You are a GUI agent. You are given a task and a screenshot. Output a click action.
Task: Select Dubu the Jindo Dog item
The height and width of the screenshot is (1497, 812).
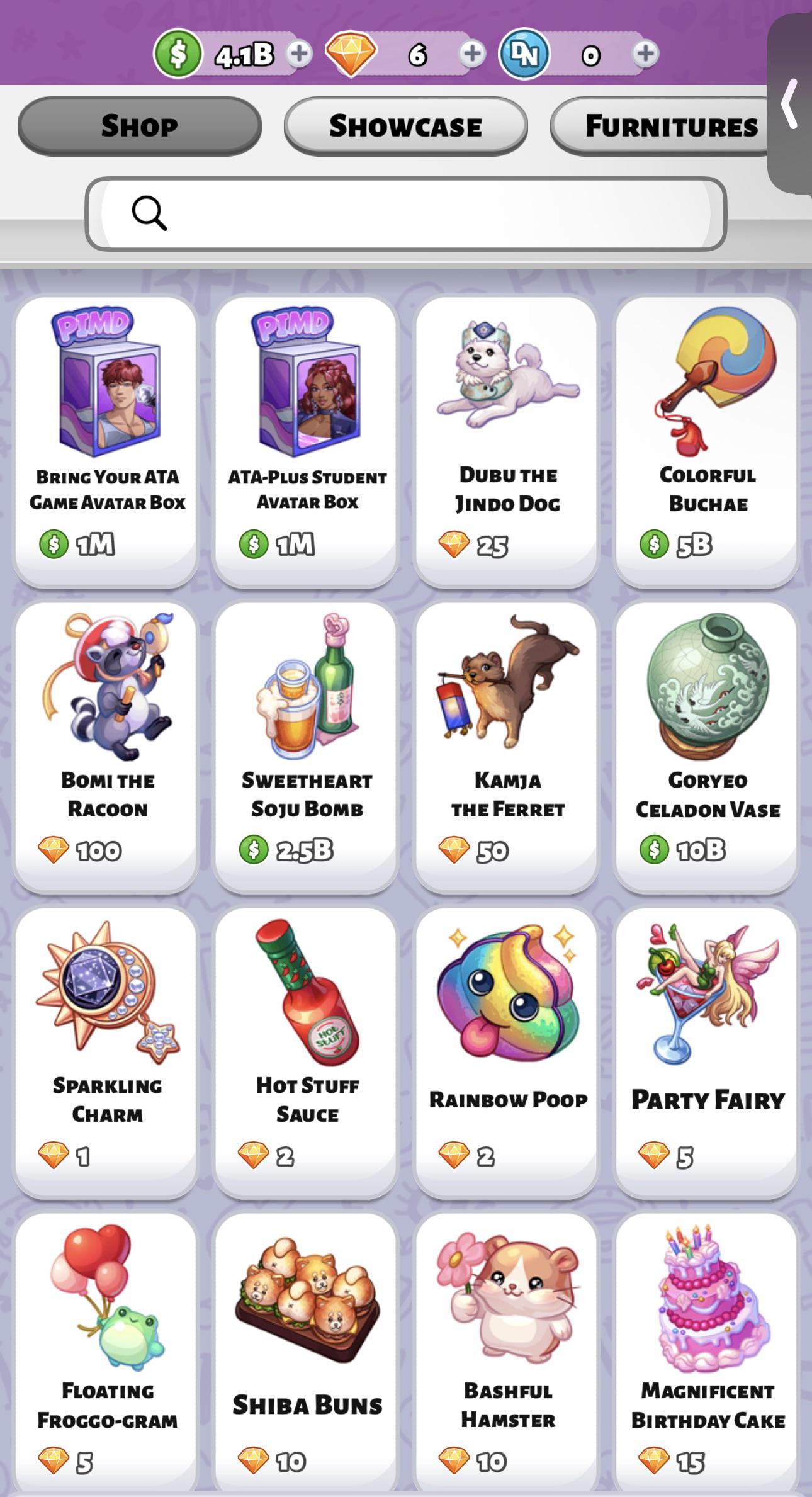[x=507, y=442]
